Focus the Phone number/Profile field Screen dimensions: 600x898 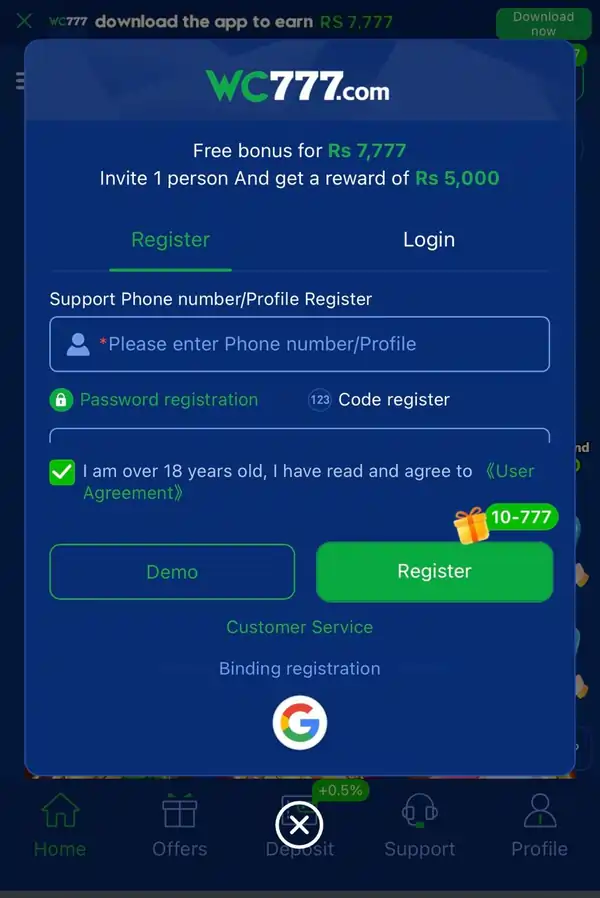(299, 344)
